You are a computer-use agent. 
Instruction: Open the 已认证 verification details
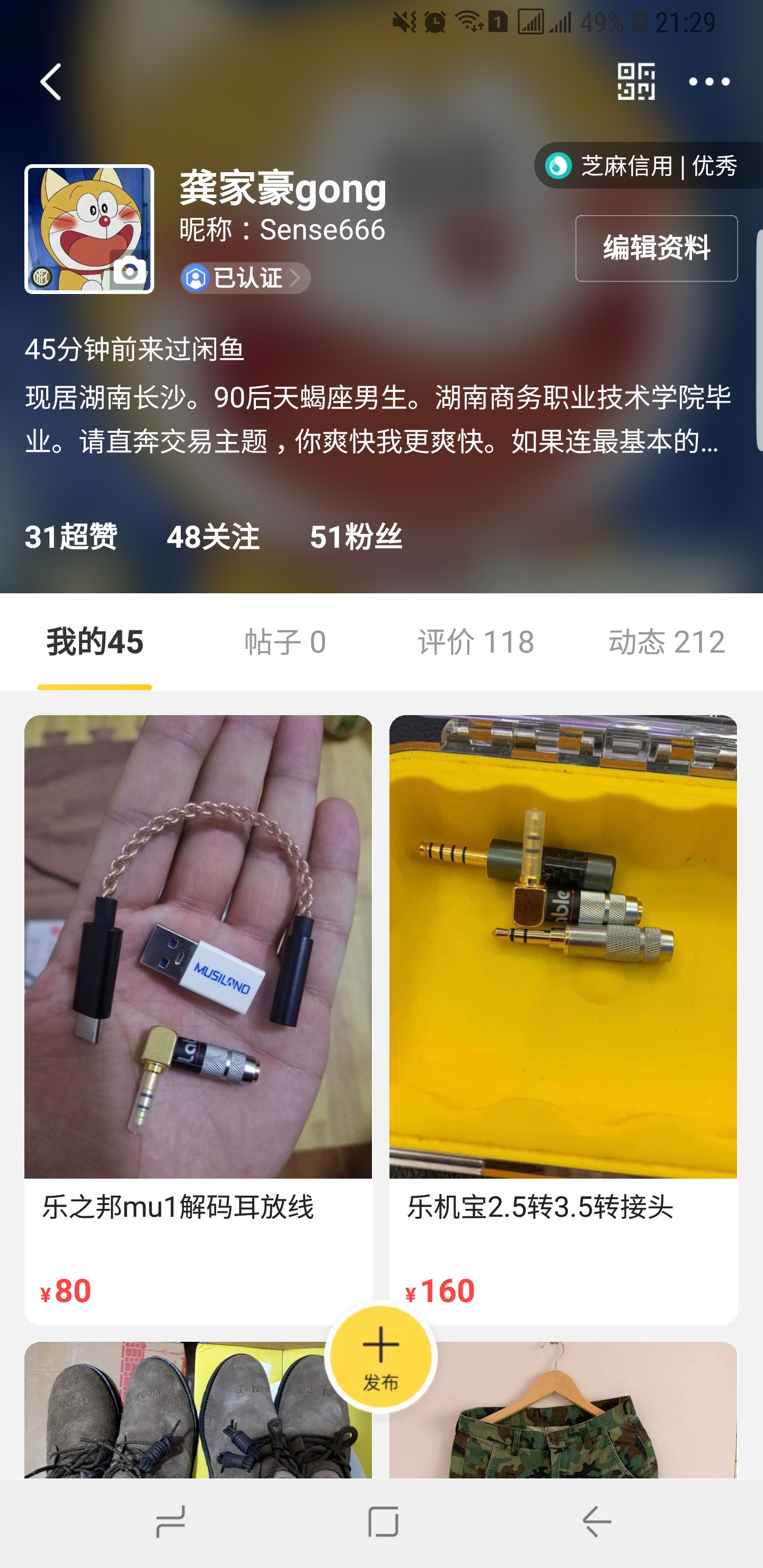click(x=245, y=278)
